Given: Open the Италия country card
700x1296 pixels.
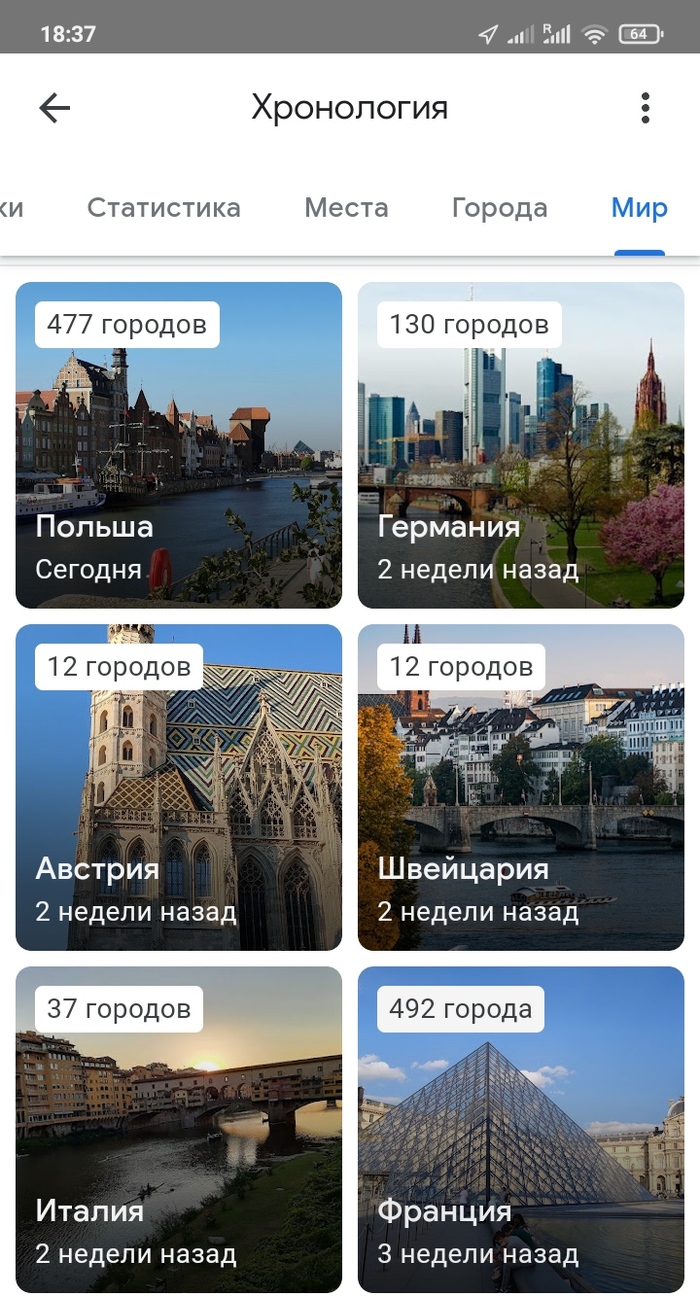Looking at the screenshot, I should 179,1129.
